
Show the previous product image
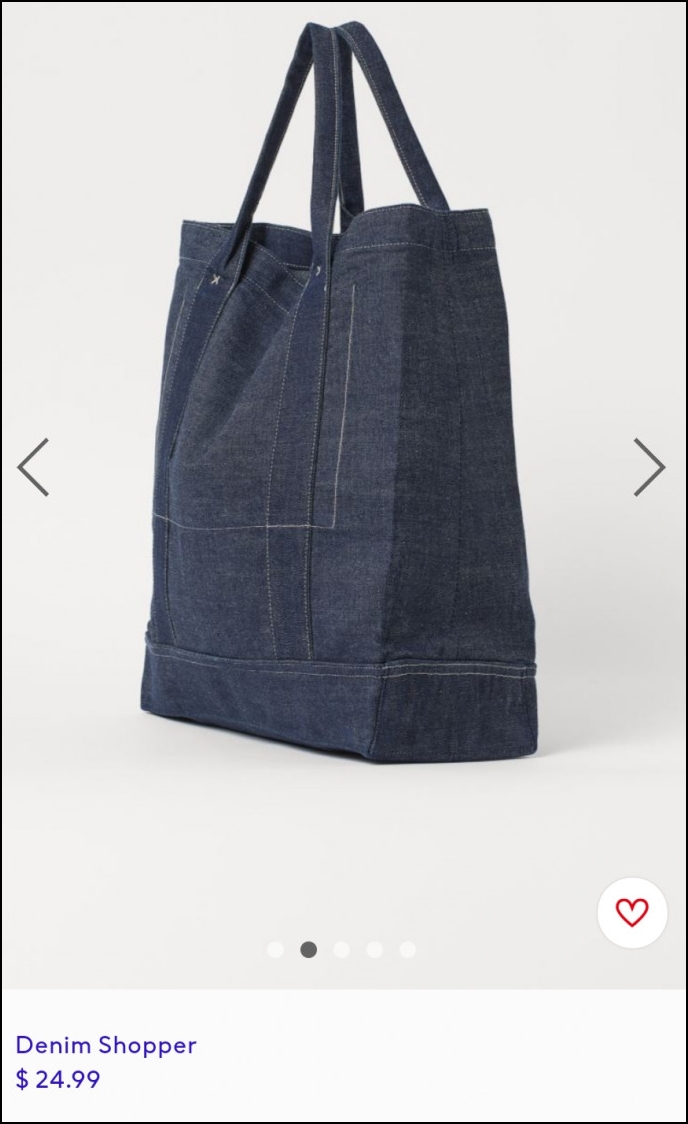coord(33,467)
